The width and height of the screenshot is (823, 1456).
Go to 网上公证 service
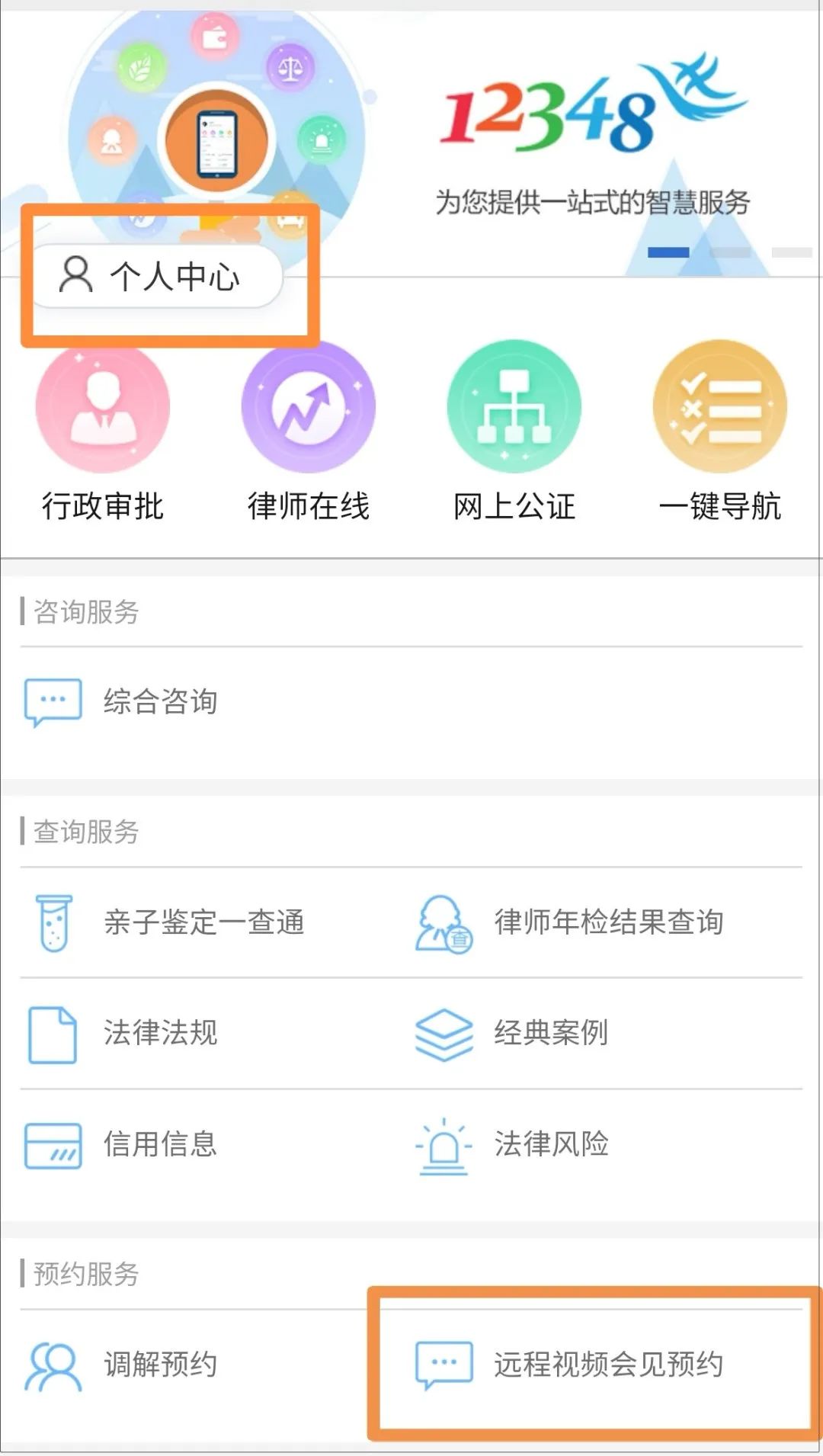[x=514, y=431]
